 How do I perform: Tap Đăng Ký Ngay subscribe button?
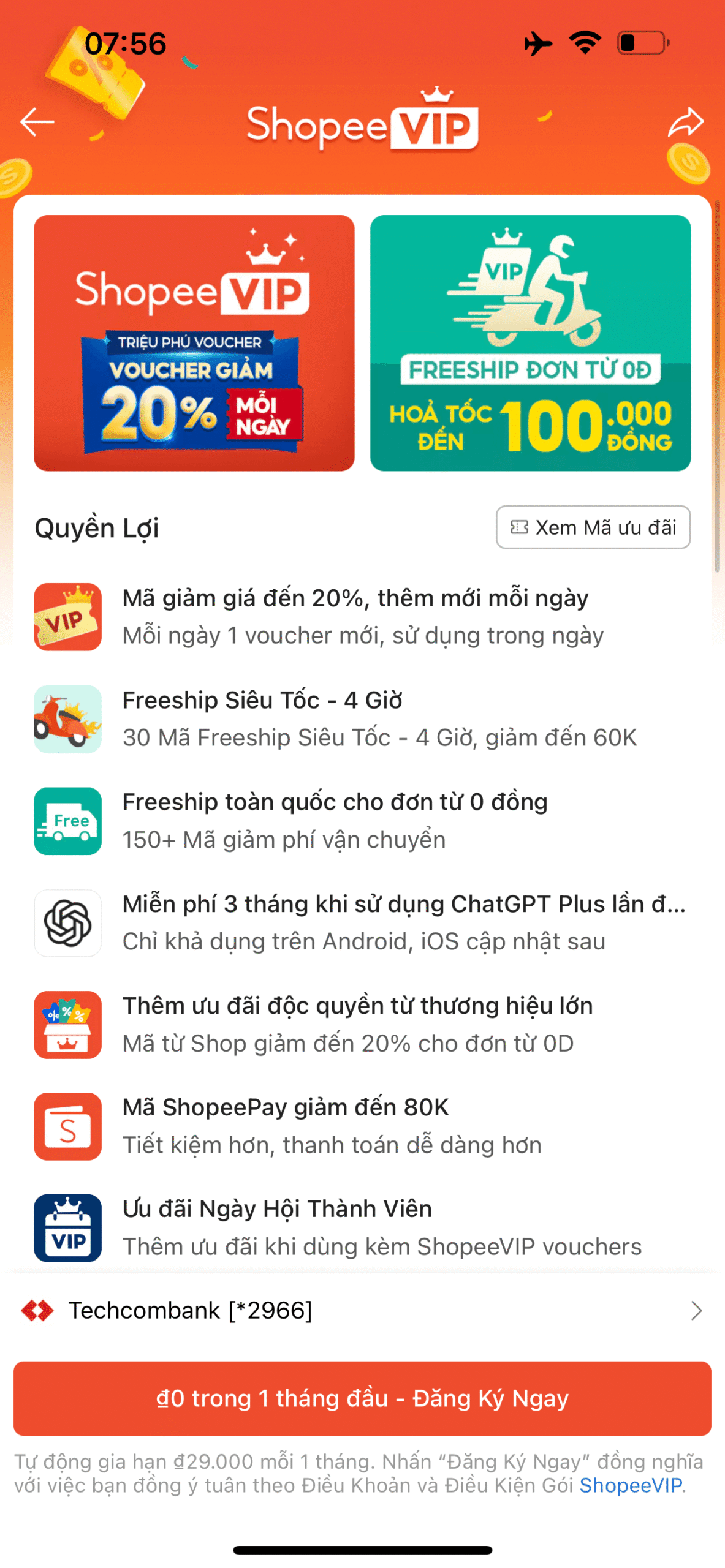(362, 1398)
